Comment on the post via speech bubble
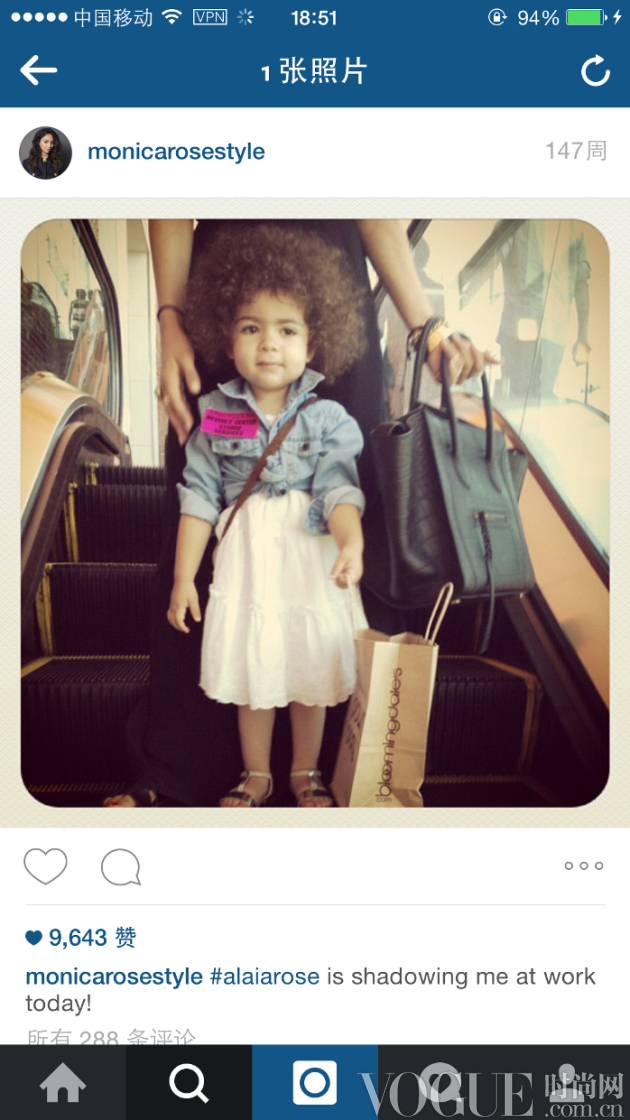This screenshot has width=630, height=1120. pos(120,867)
